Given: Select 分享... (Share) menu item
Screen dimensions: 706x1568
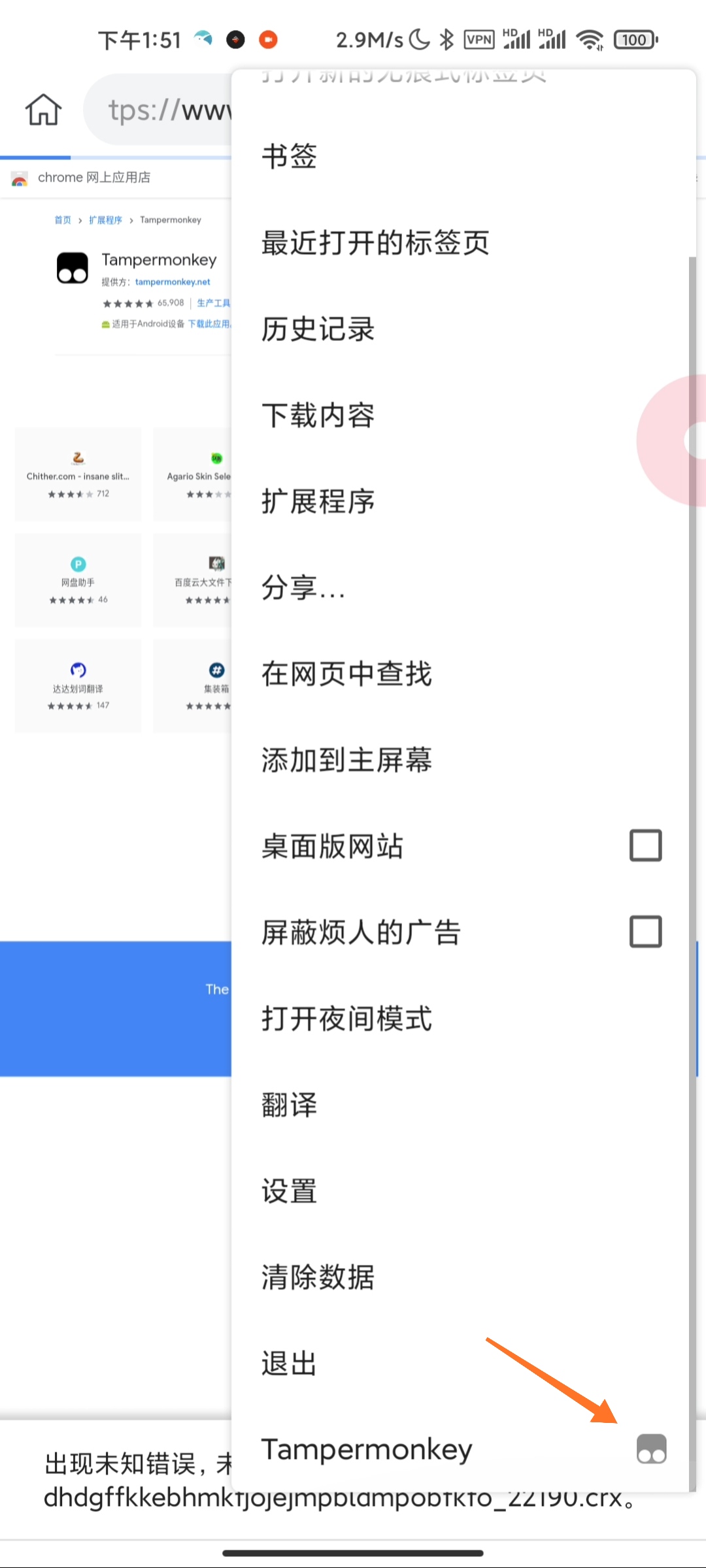Looking at the screenshot, I should [303, 588].
